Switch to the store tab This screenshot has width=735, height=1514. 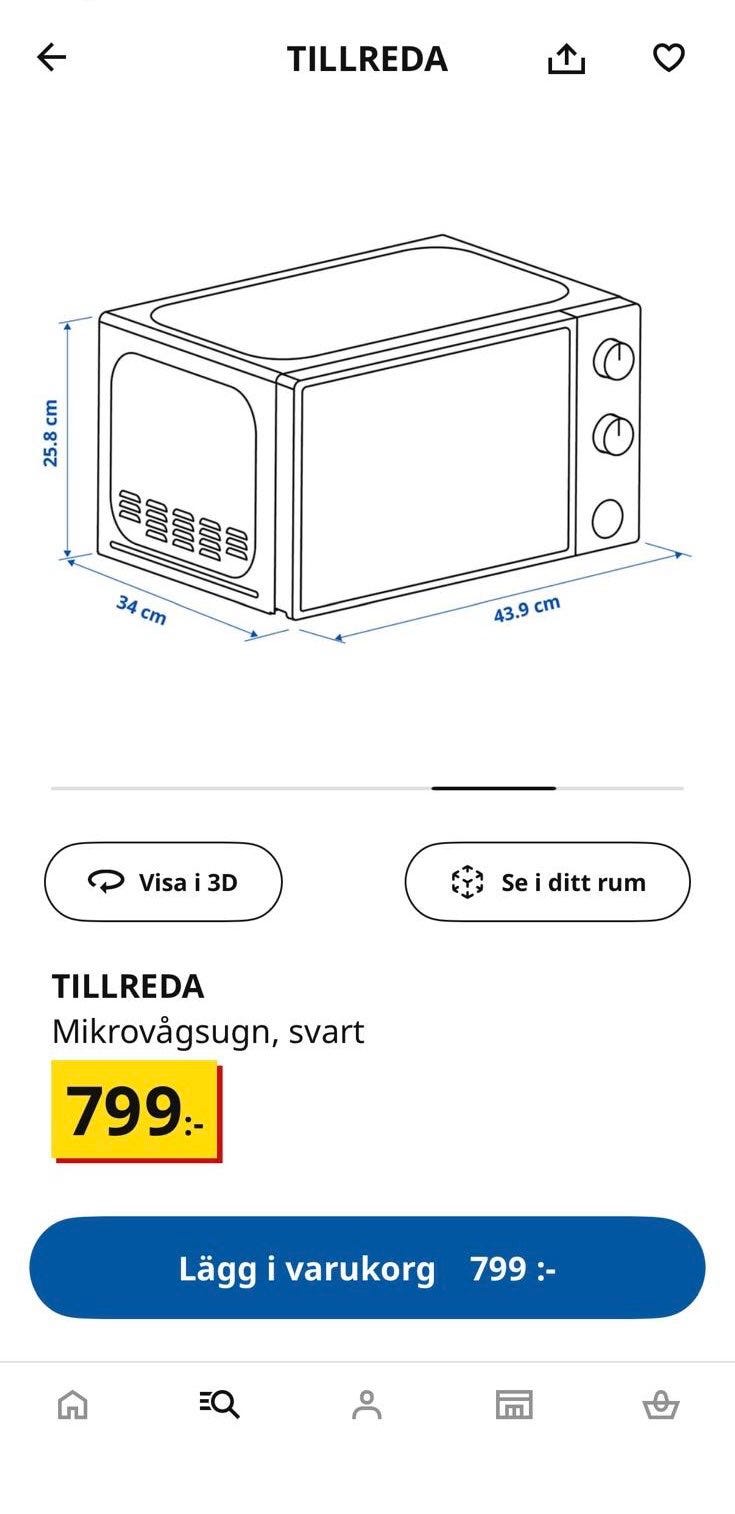tap(514, 1405)
